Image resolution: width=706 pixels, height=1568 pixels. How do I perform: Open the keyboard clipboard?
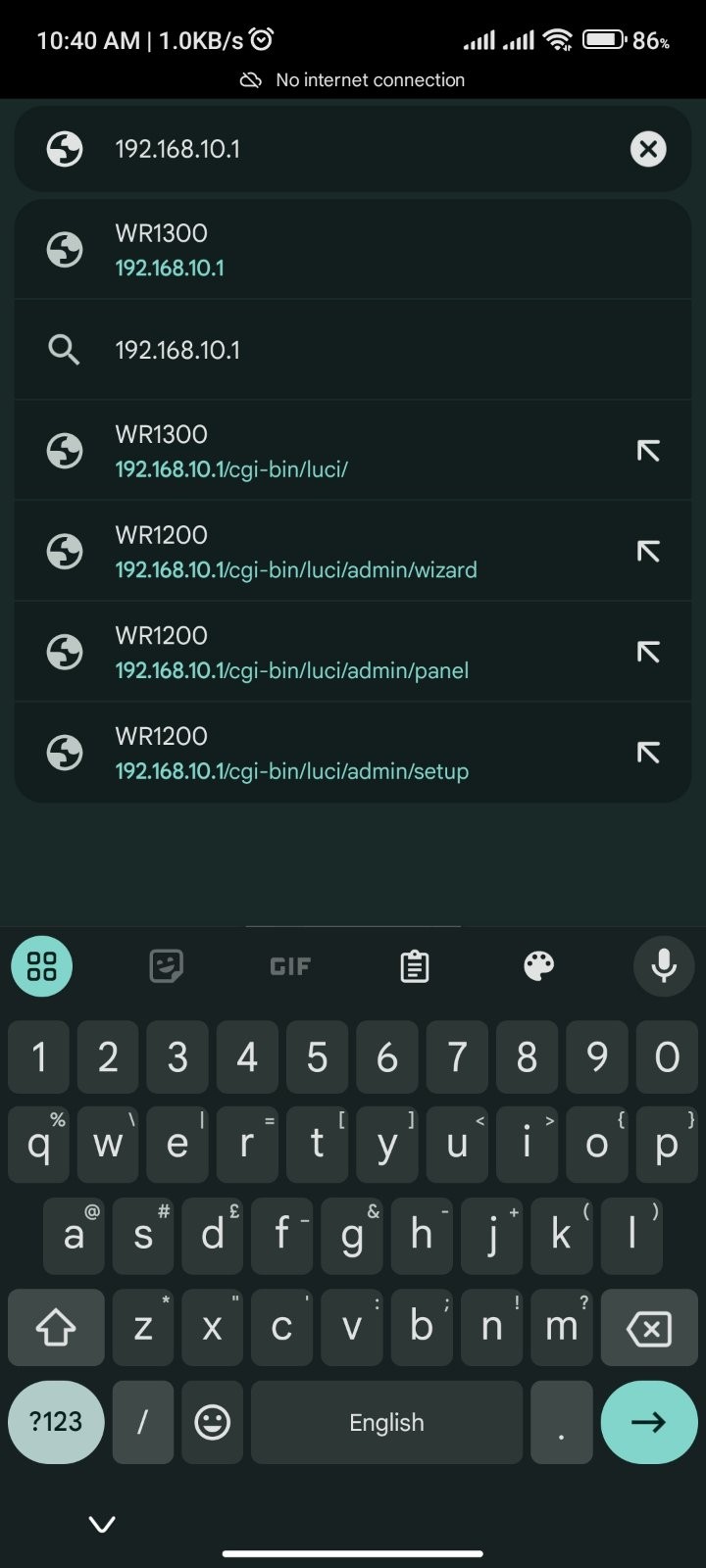pos(415,966)
